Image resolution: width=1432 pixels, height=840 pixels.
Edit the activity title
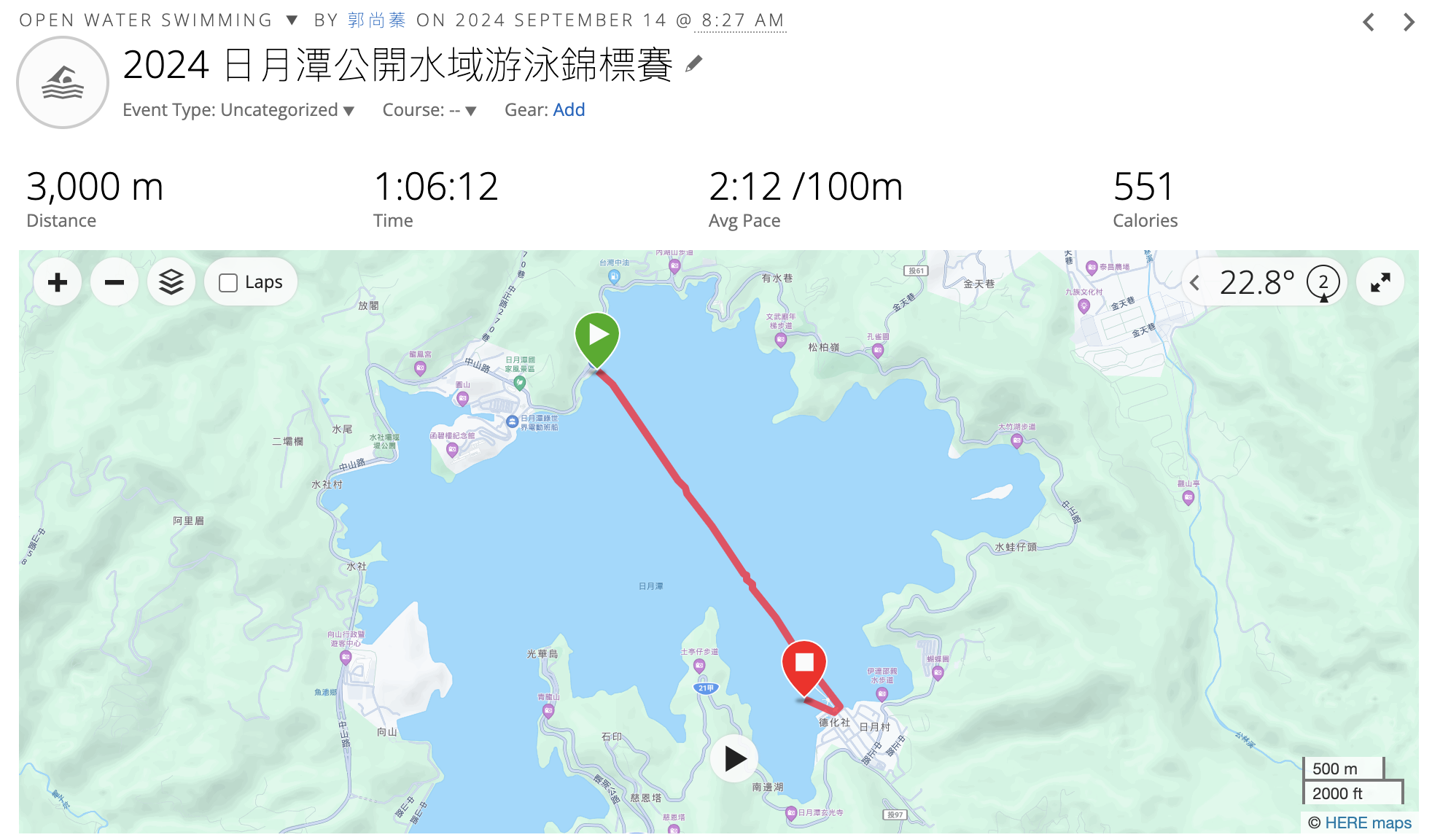coord(694,65)
